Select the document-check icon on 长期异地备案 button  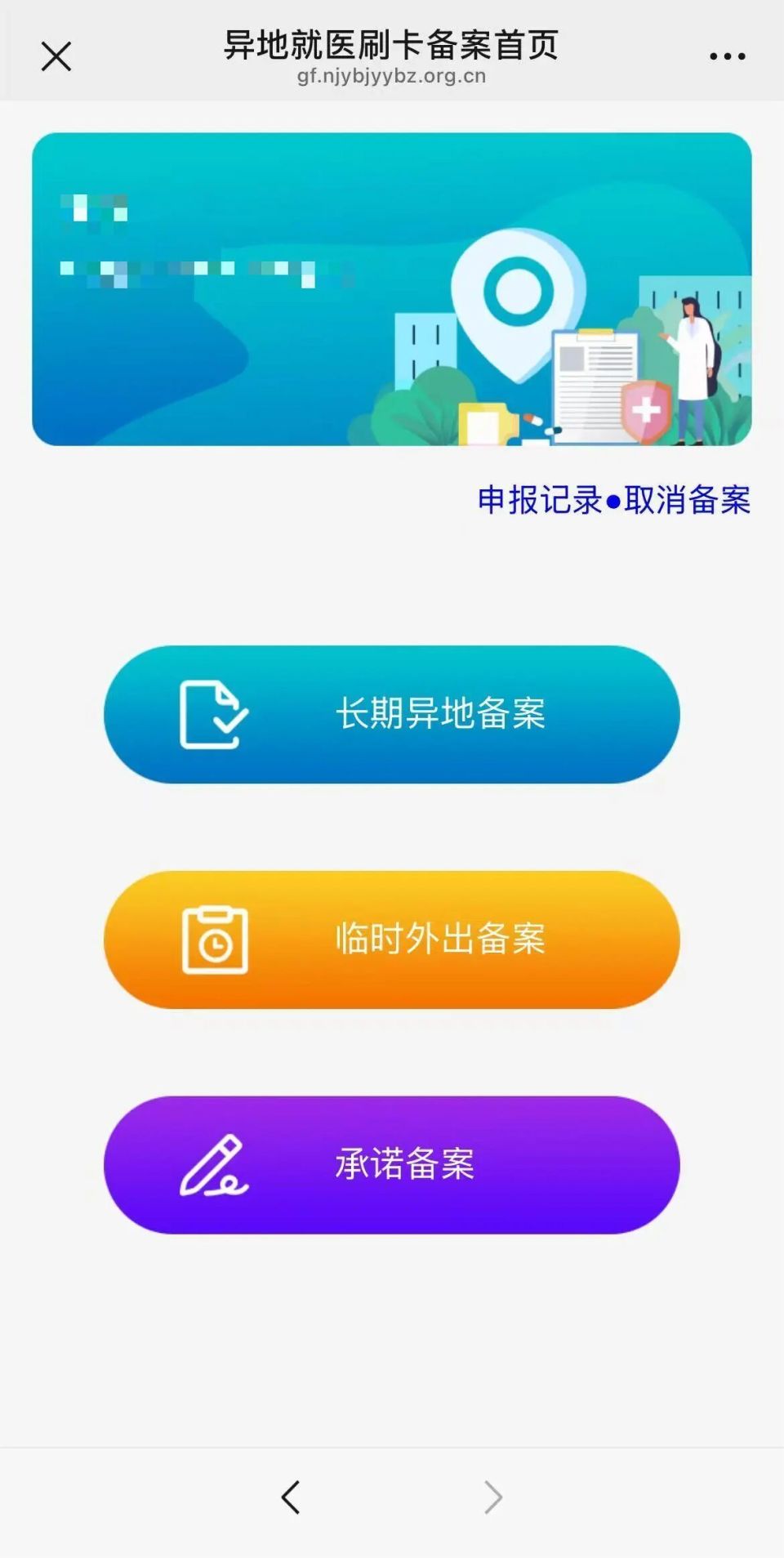212,715
